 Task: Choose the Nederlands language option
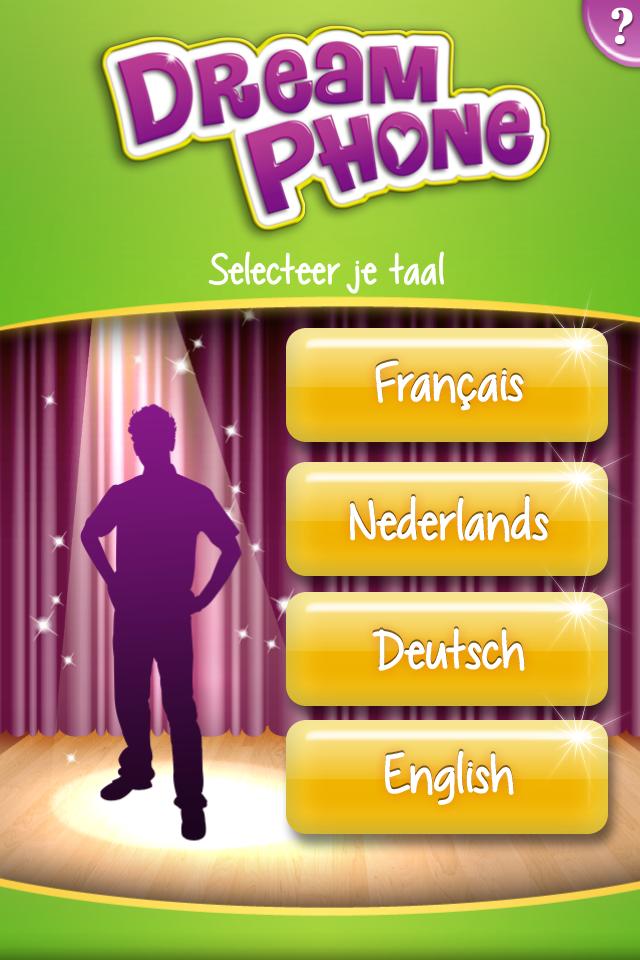[x=447, y=519]
